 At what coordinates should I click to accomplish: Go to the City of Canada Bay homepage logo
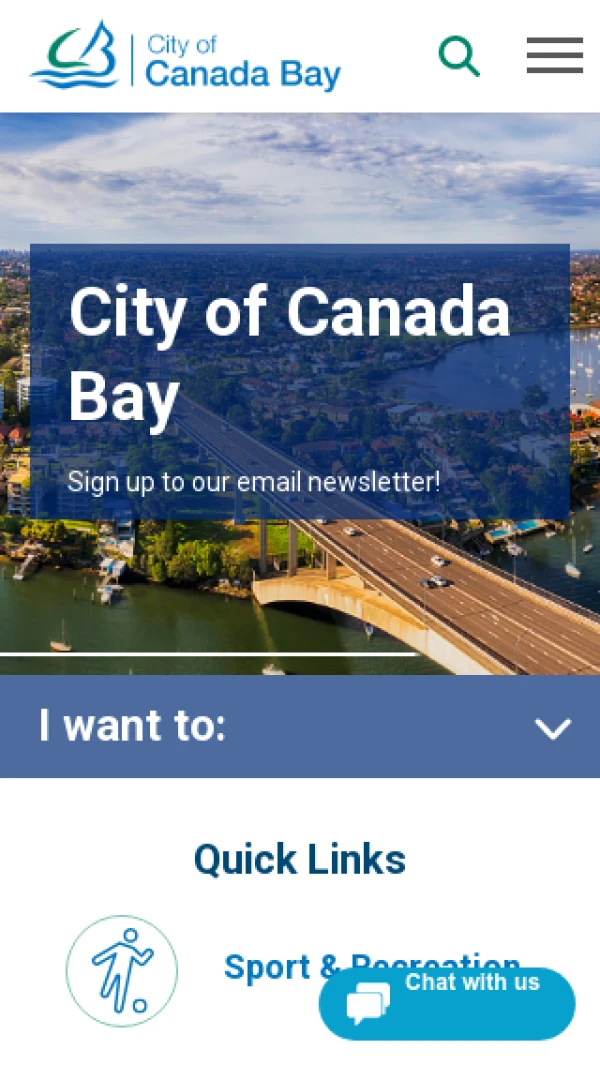tap(186, 58)
